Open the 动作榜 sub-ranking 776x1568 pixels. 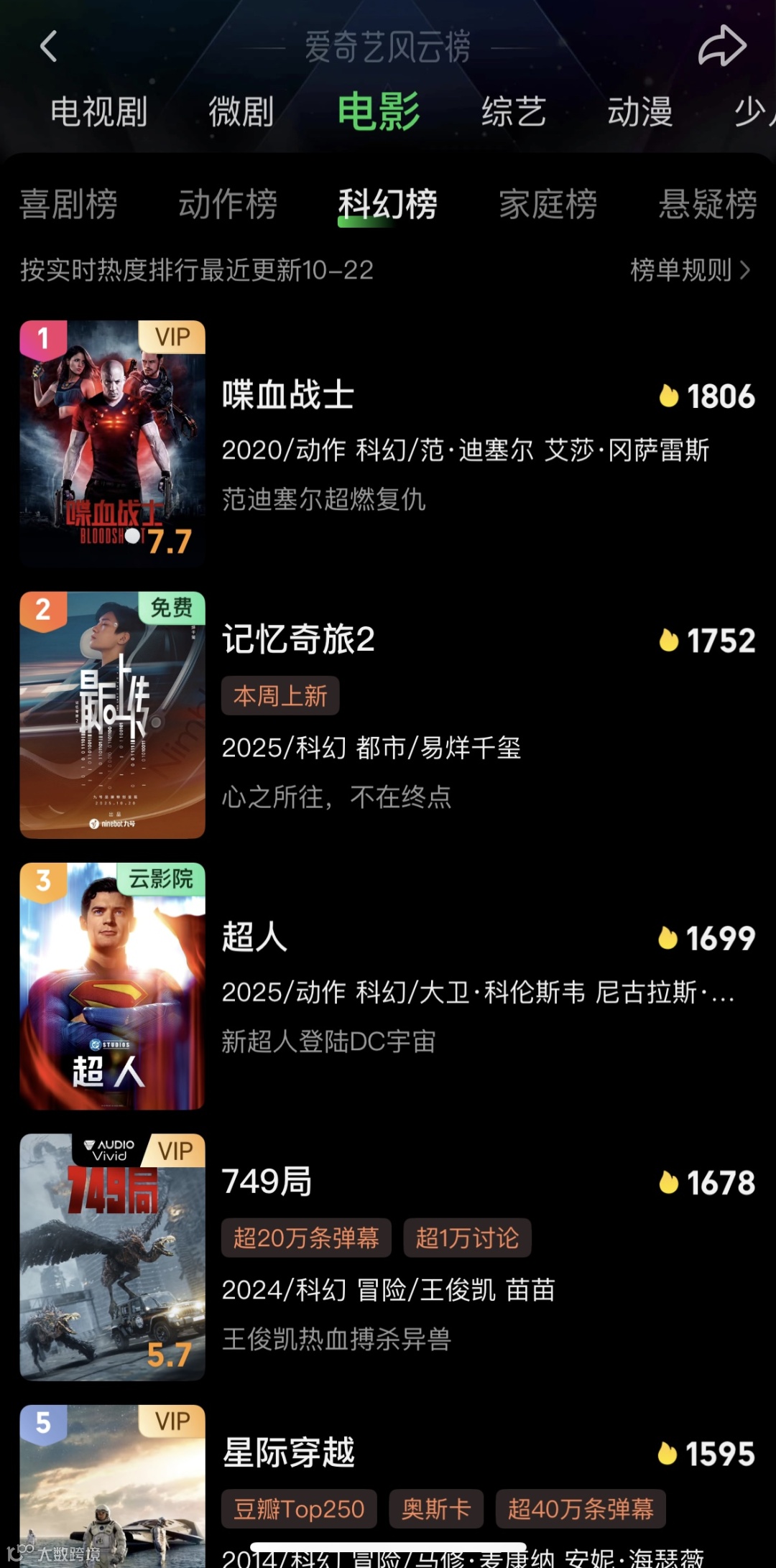[228, 204]
